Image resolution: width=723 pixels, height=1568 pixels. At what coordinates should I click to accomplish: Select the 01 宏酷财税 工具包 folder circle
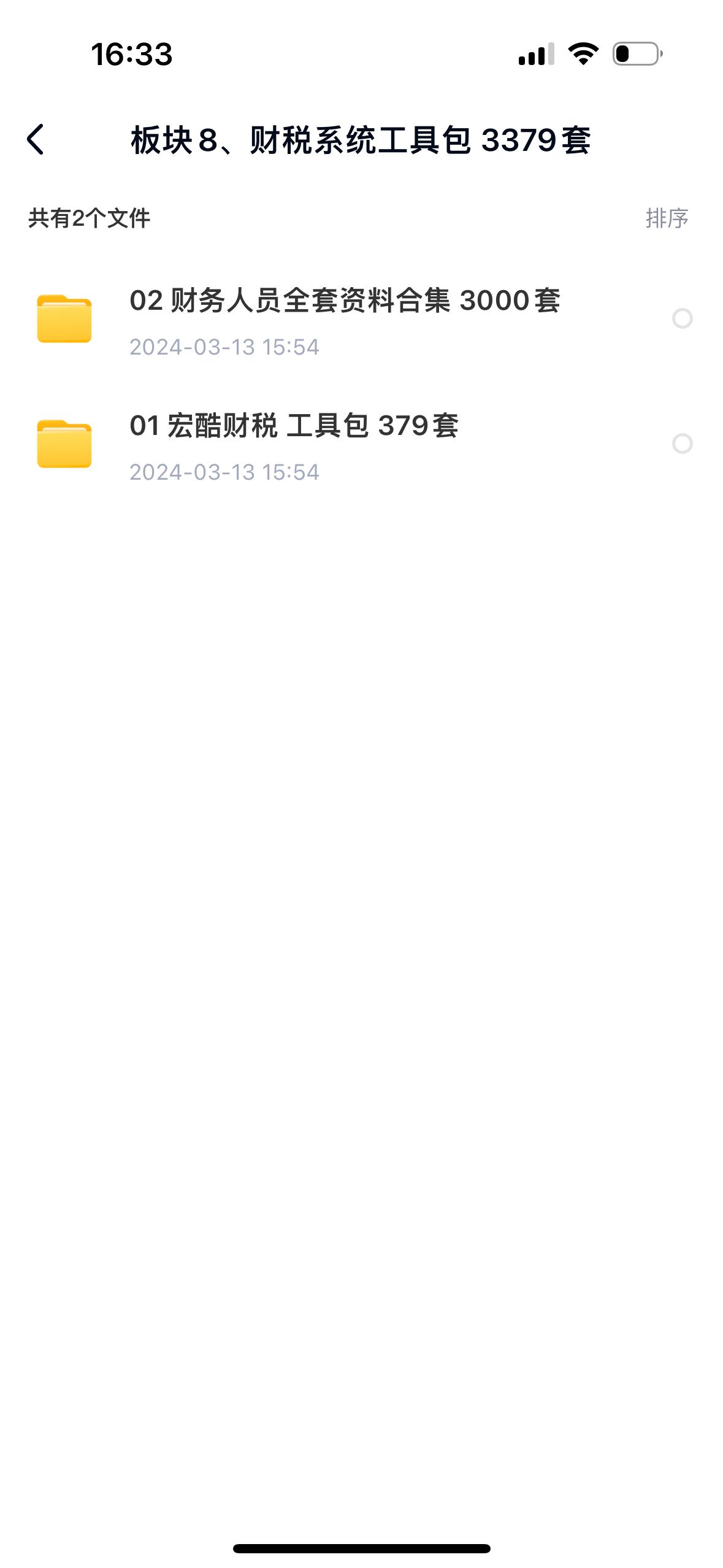(x=682, y=444)
